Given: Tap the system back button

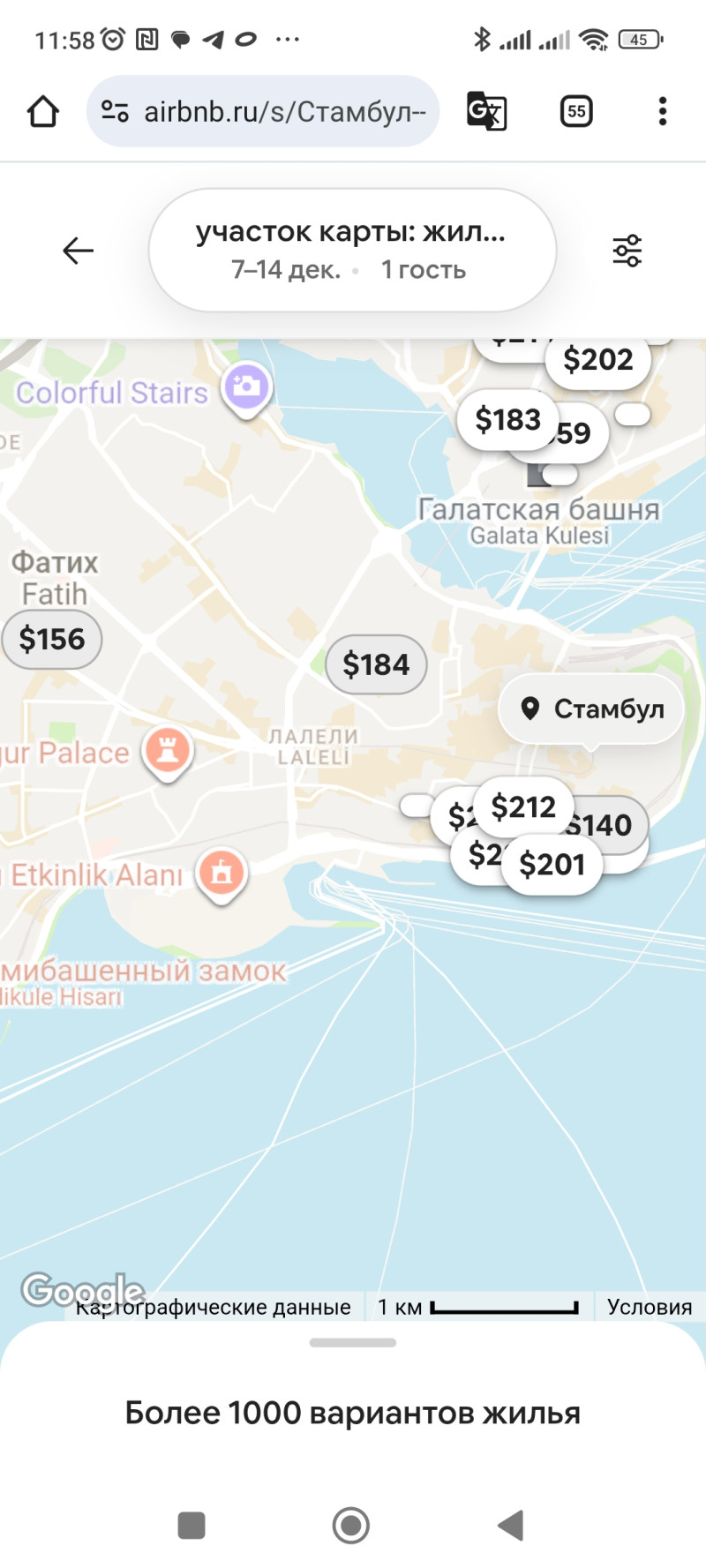Looking at the screenshot, I should [x=511, y=1525].
